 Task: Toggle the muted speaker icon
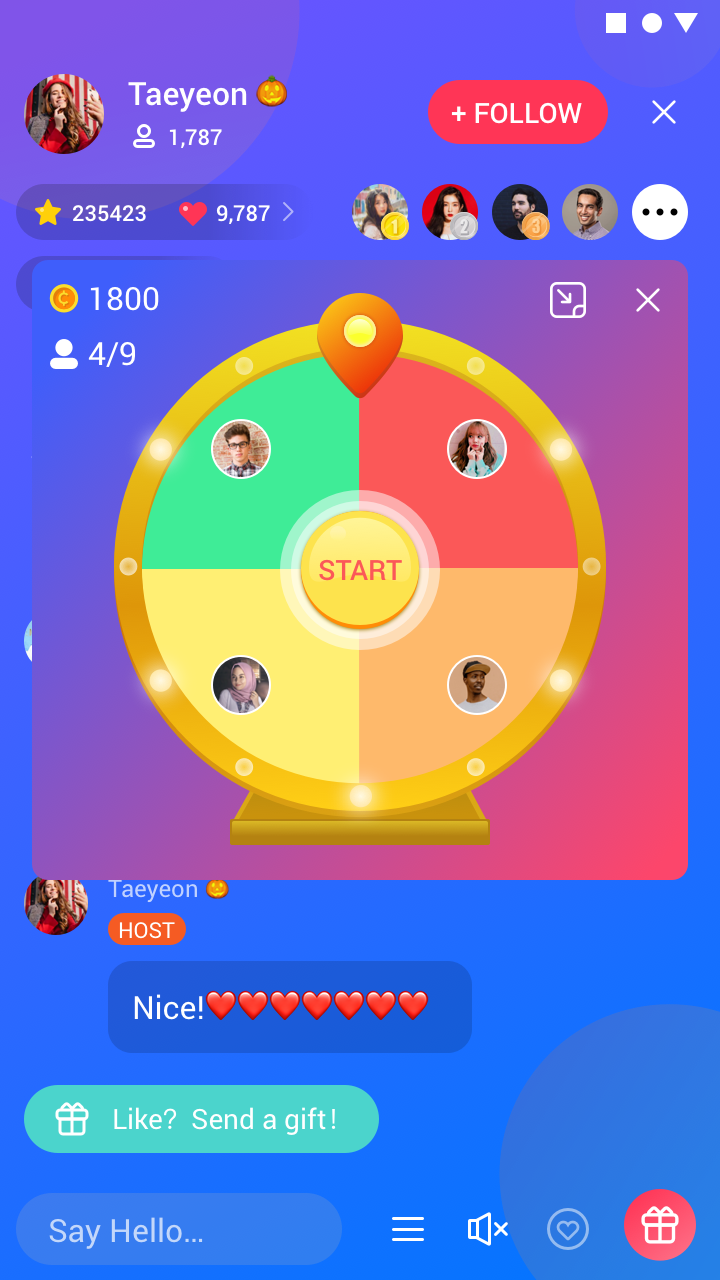point(488,1229)
